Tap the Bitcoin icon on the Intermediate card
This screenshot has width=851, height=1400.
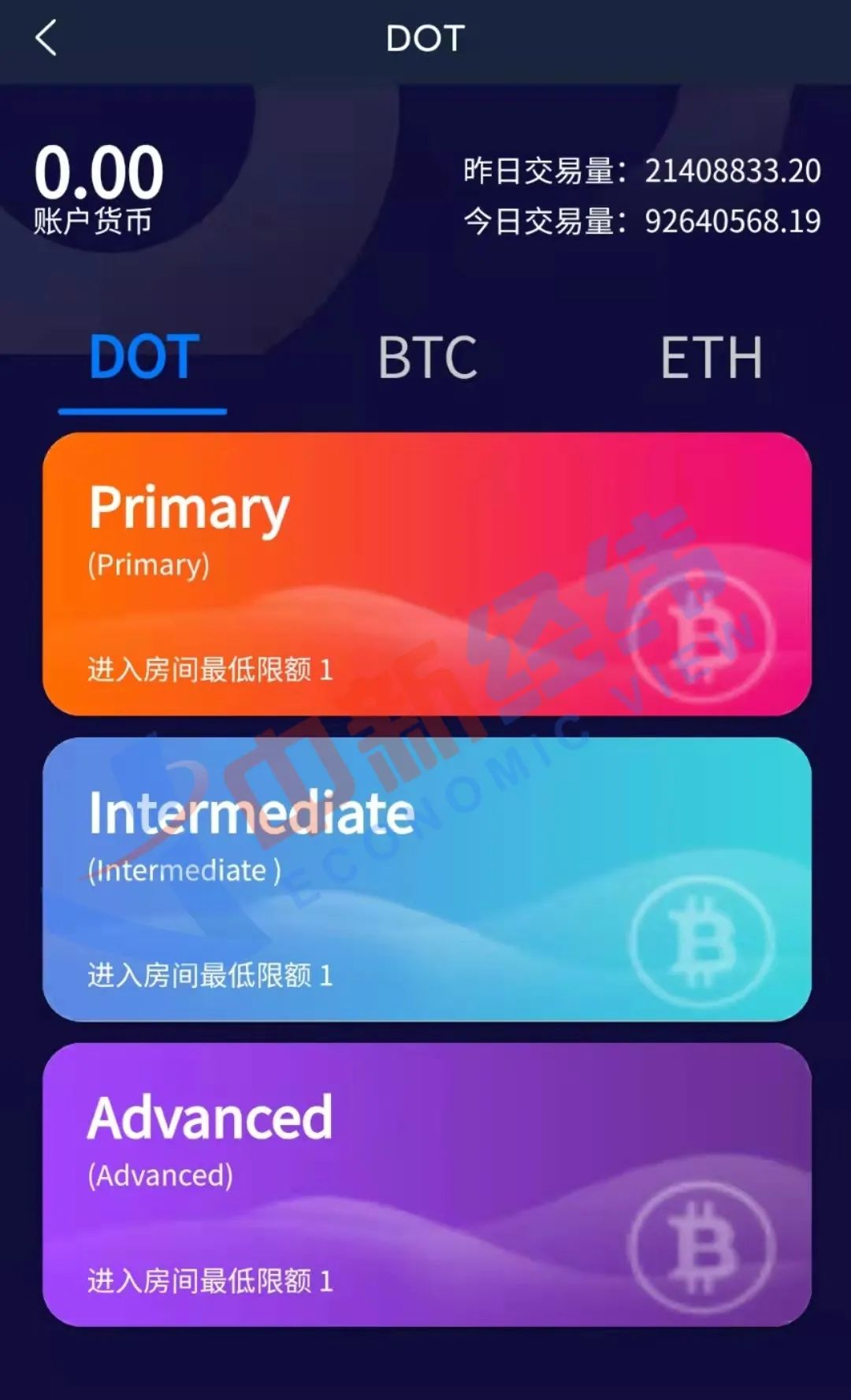click(x=700, y=941)
